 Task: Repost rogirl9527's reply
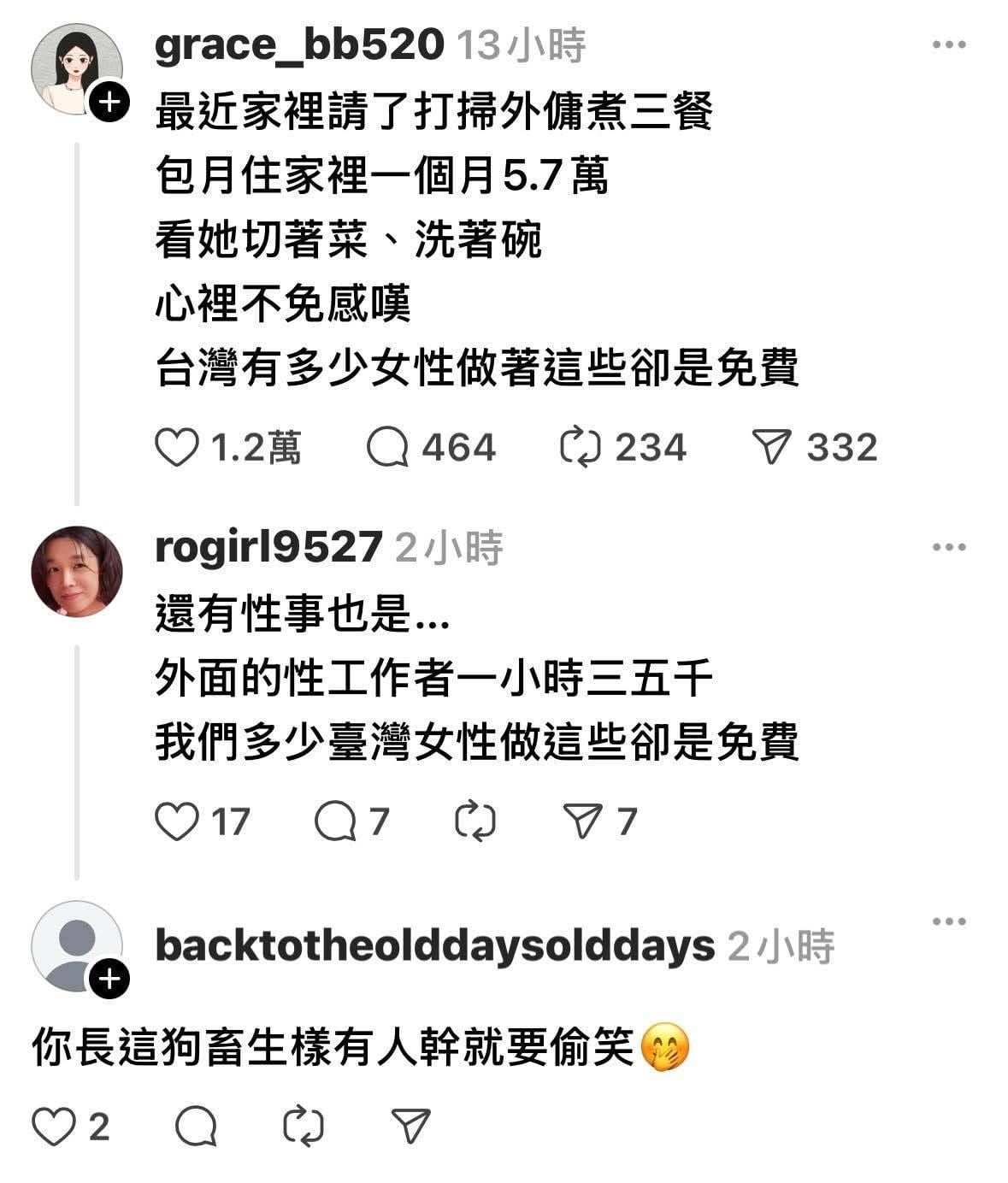(x=475, y=821)
